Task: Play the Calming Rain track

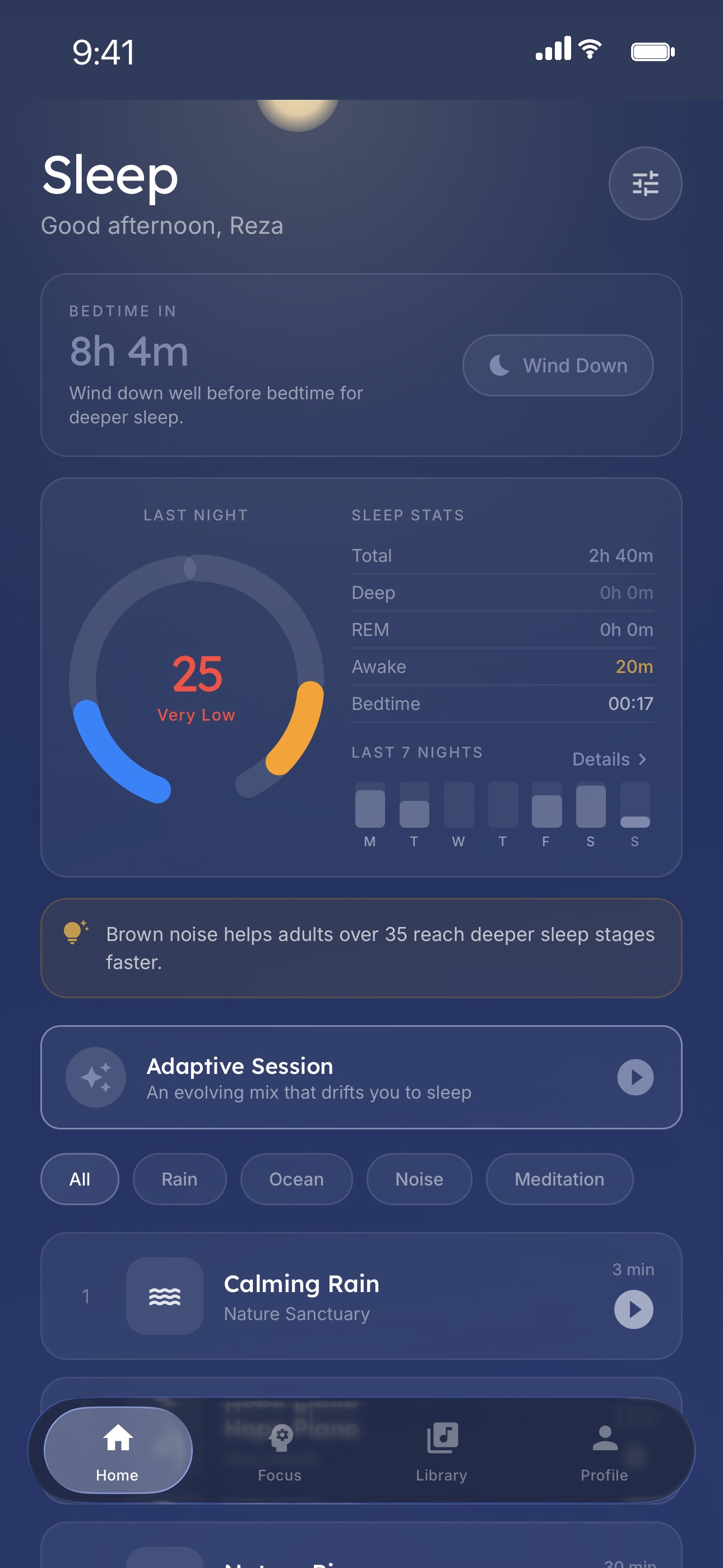Action: pos(633,1309)
